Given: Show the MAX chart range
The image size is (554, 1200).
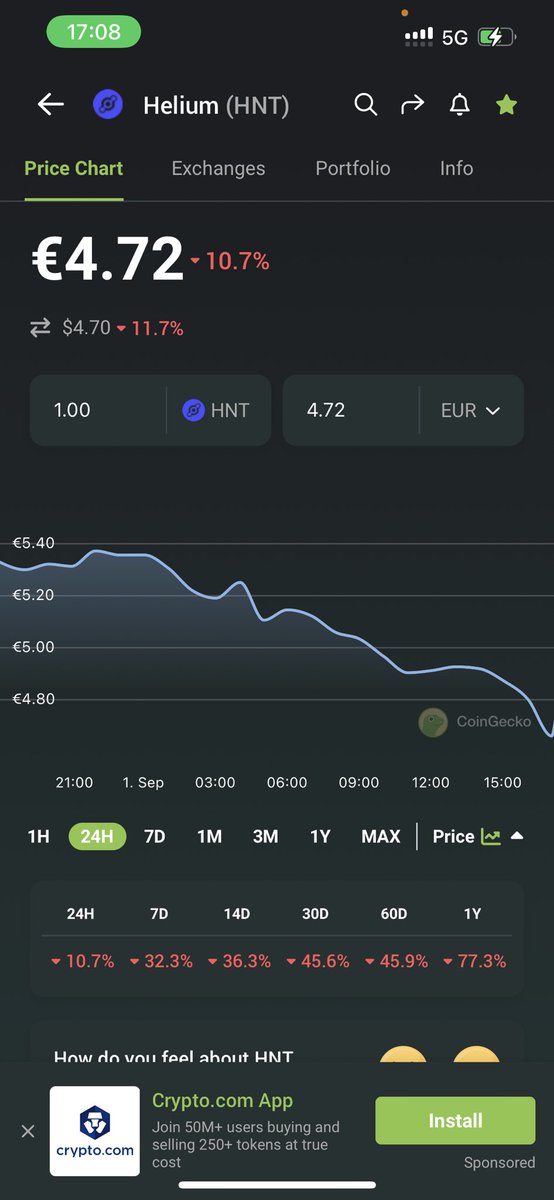Looking at the screenshot, I should [381, 836].
